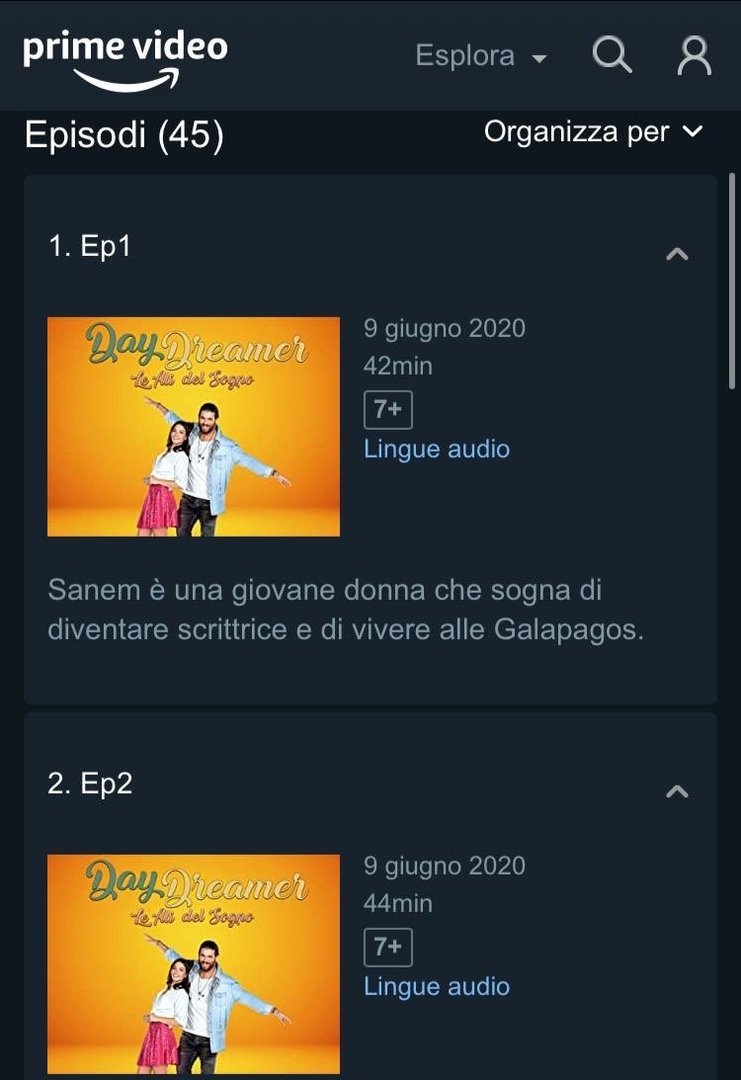Open the search magnifier icon
This screenshot has width=741, height=1080.
(x=612, y=54)
